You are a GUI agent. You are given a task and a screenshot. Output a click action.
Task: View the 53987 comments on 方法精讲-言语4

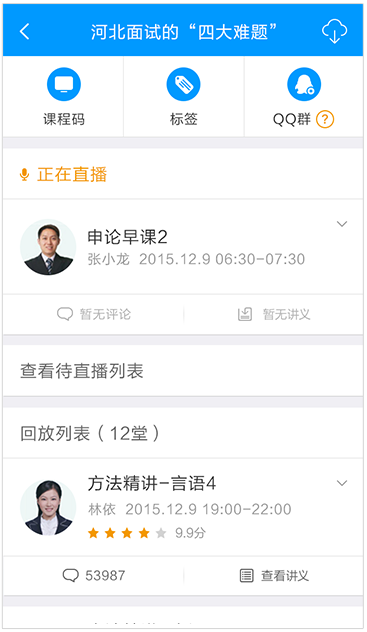94,576
